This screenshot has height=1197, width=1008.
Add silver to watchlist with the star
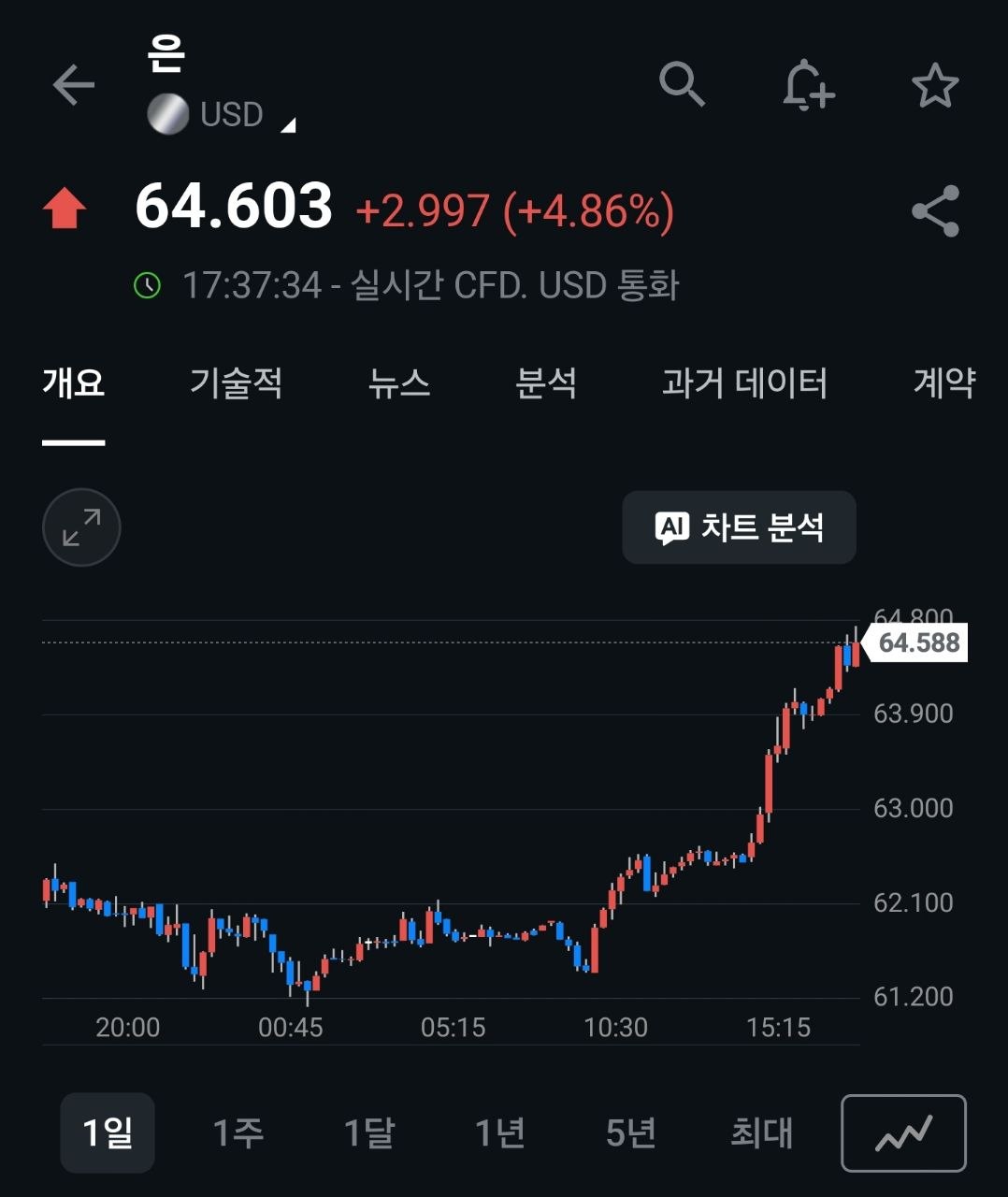point(935,86)
